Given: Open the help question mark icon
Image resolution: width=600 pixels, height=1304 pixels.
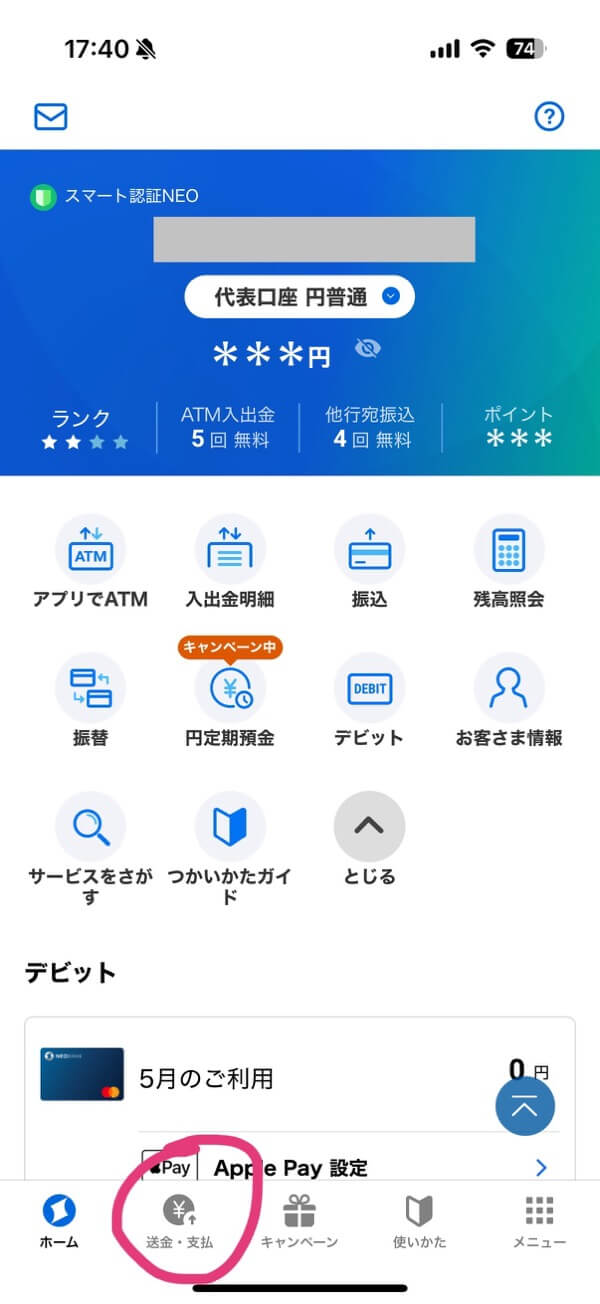Looking at the screenshot, I should click(549, 117).
